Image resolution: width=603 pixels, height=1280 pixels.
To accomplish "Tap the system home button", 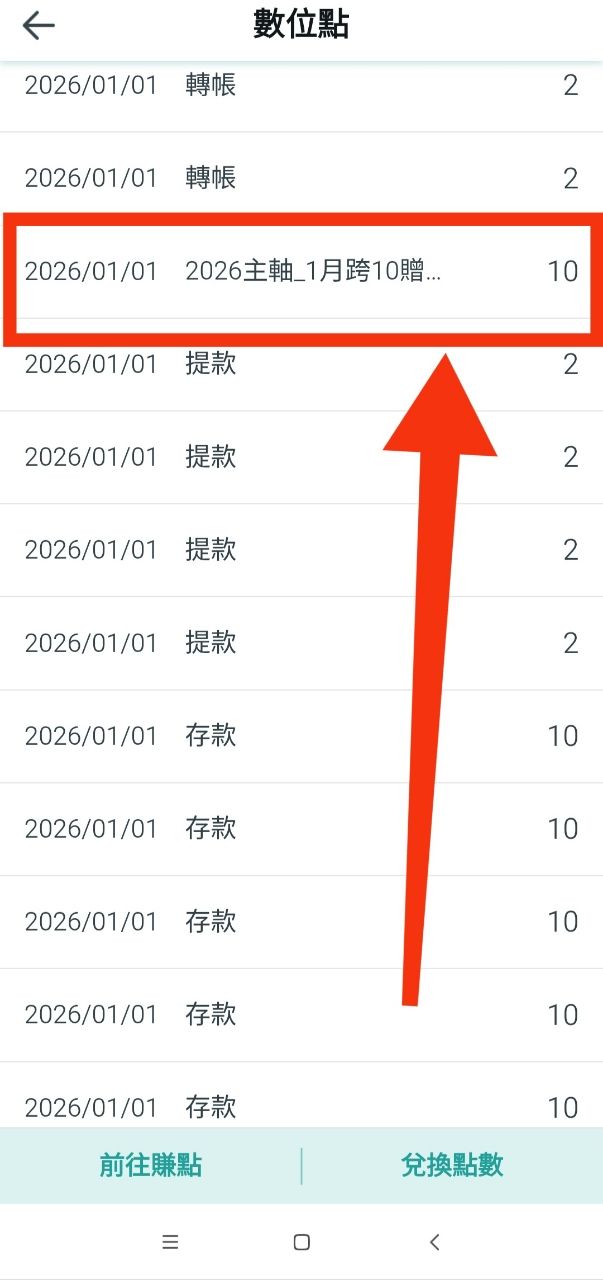I will [x=301, y=1242].
